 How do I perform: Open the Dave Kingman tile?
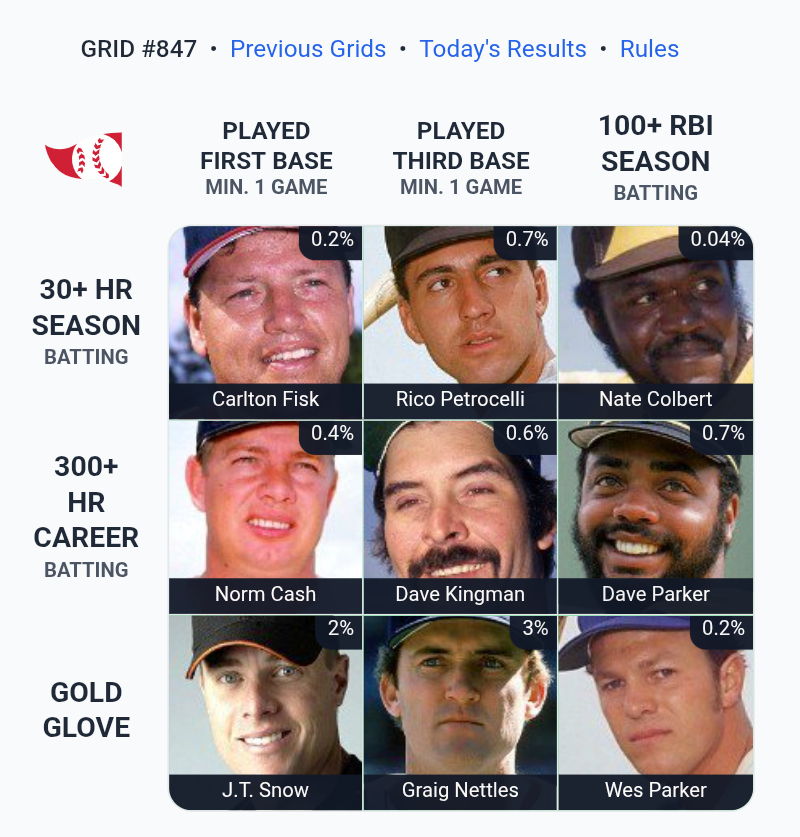pyautogui.click(x=460, y=516)
